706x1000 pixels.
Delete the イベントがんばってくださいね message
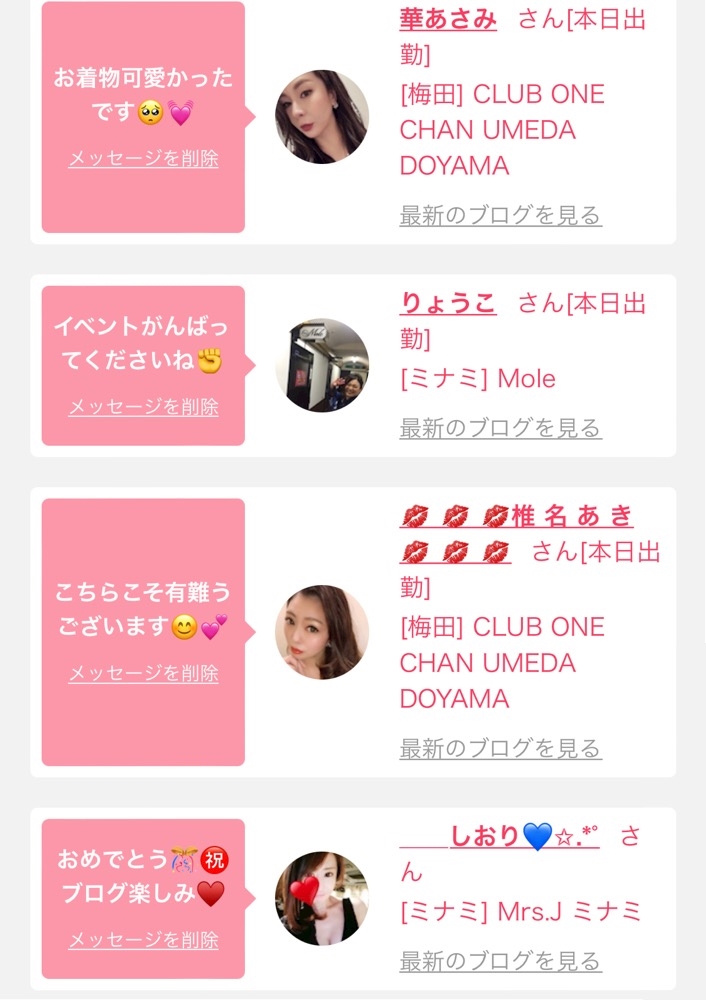[x=143, y=407]
